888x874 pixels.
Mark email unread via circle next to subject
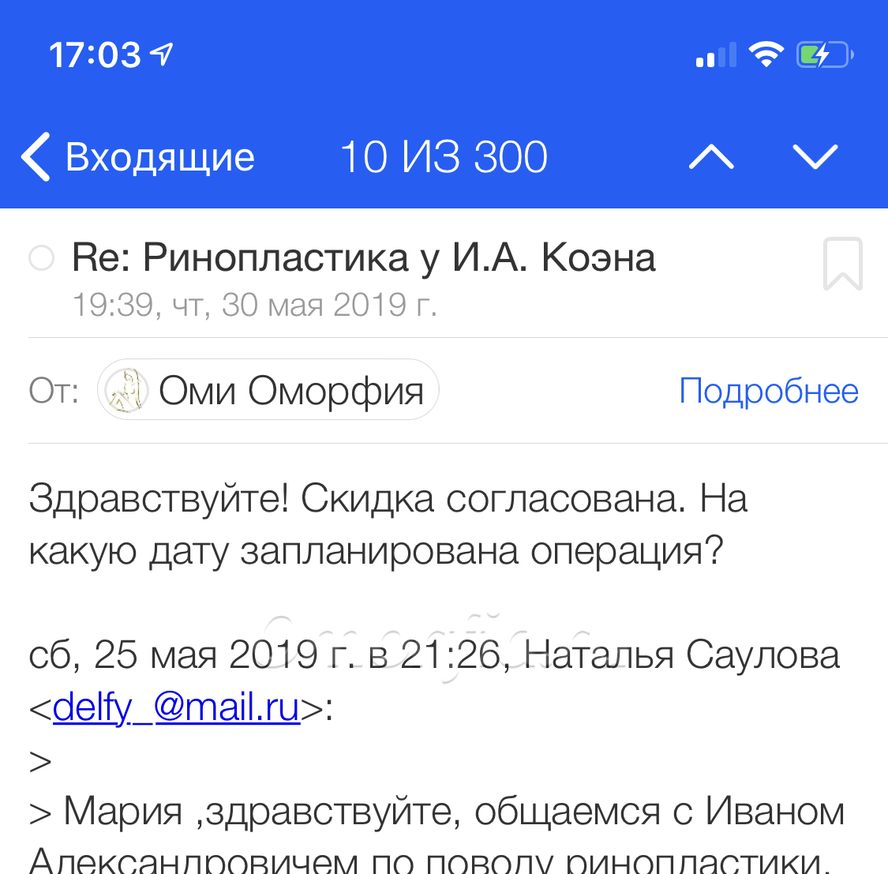42,260
